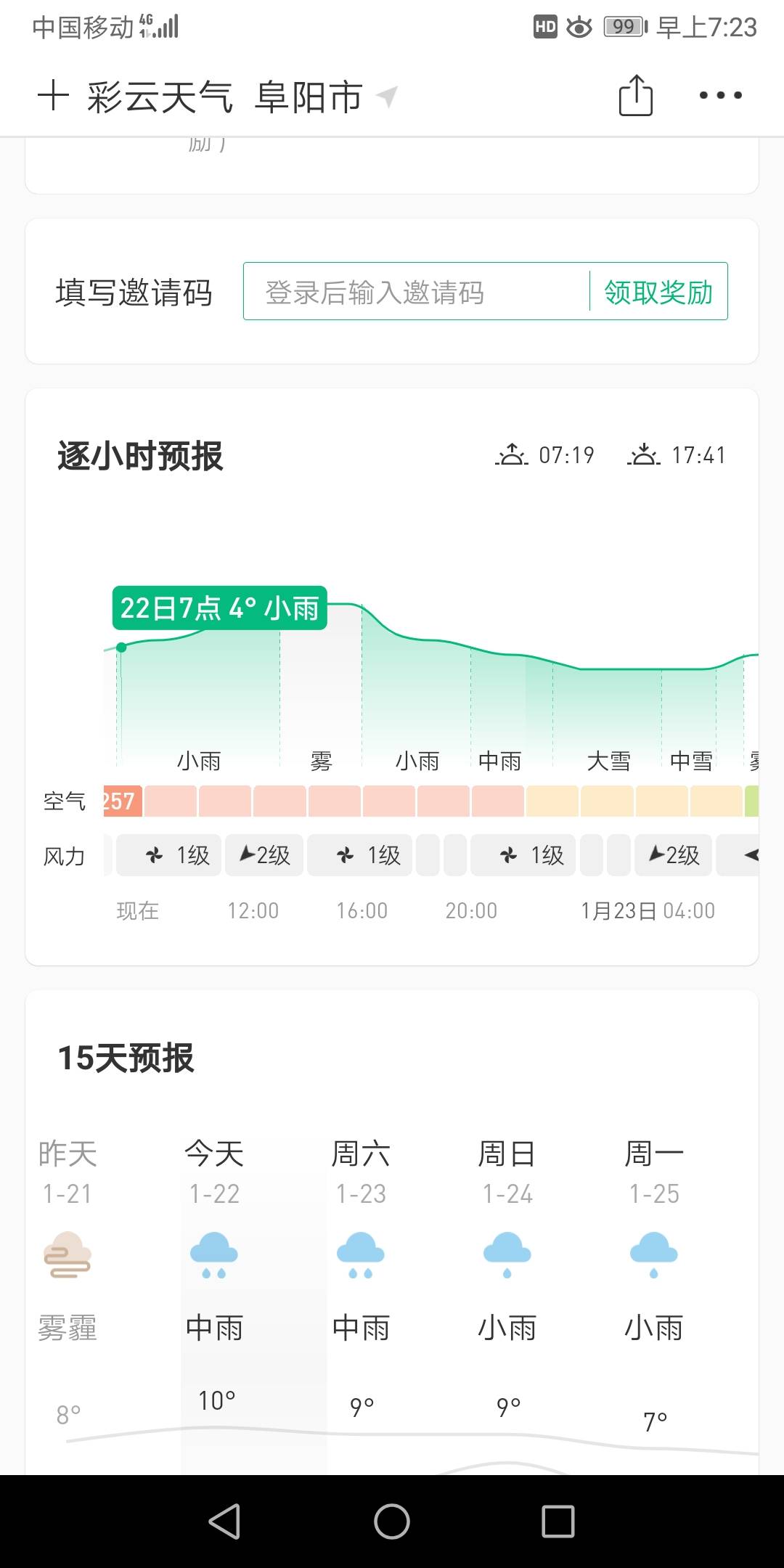View yesterday's 1-21 雾霾 forecast

[x=68, y=1249]
